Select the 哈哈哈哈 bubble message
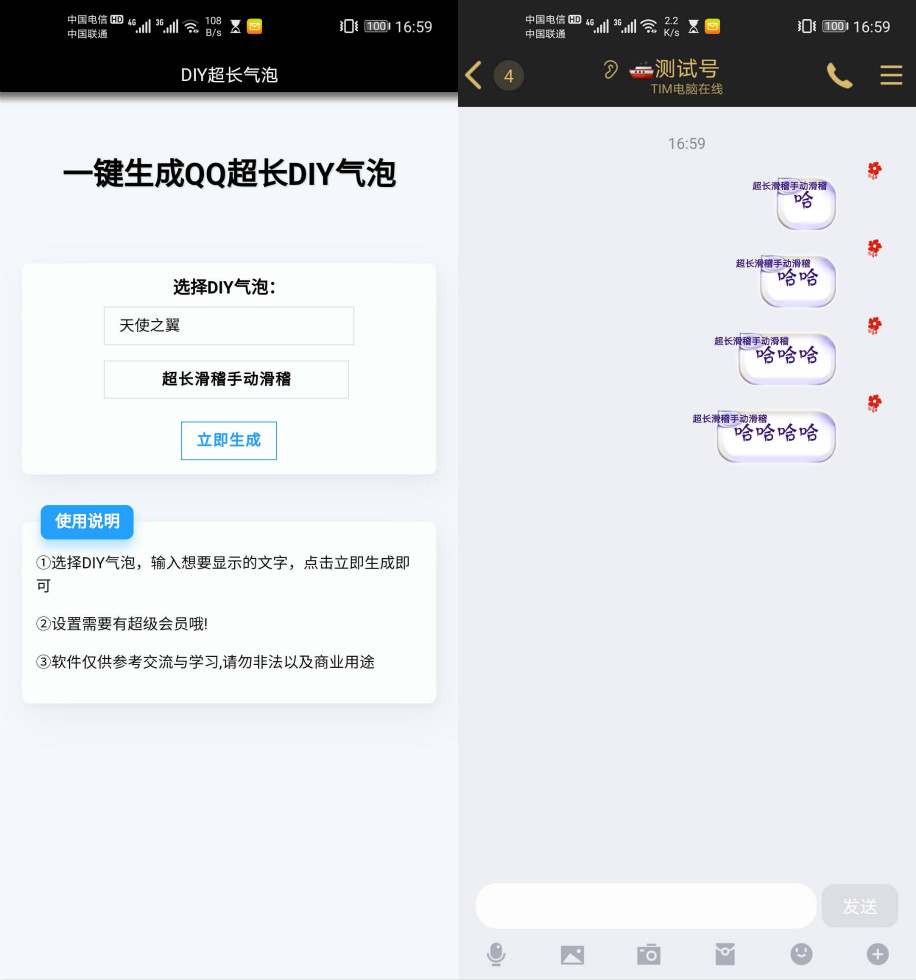 click(776, 437)
